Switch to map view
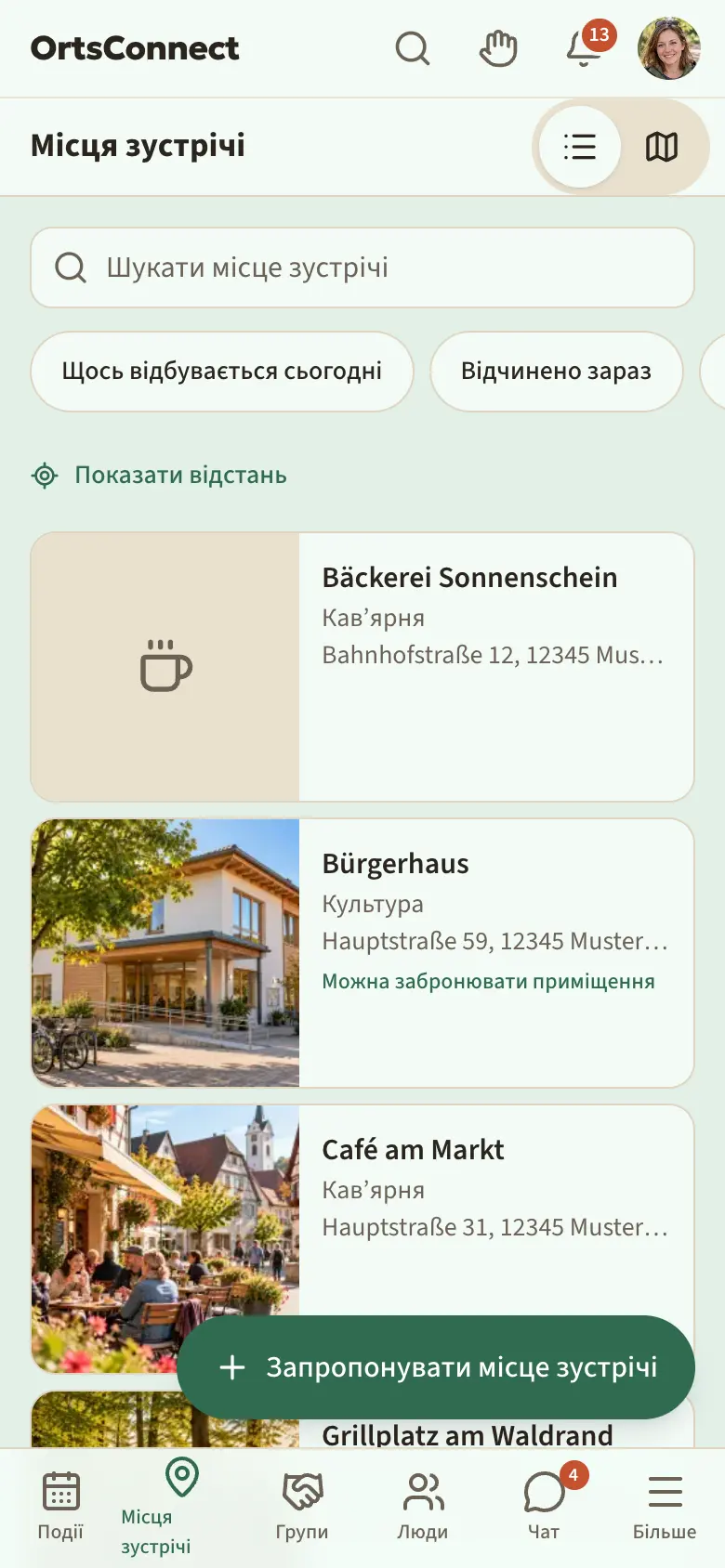The height and width of the screenshot is (1568, 725). click(662, 147)
